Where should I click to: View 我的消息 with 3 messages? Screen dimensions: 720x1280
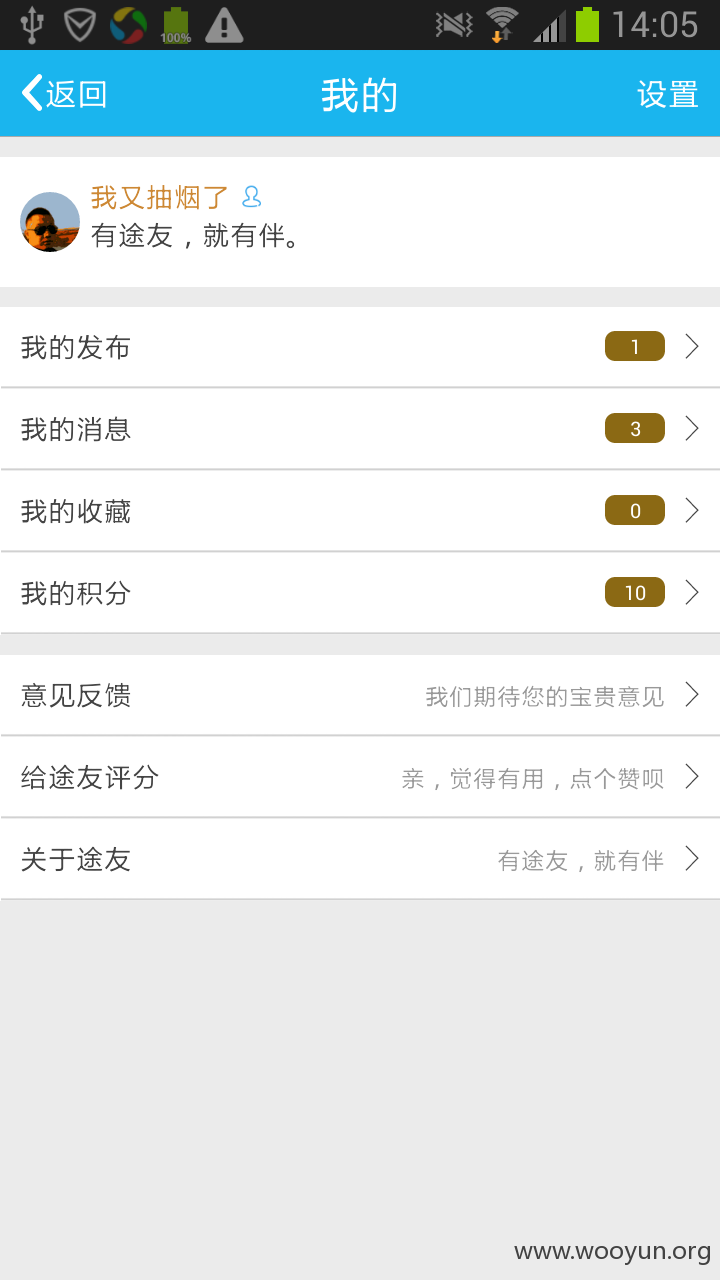[360, 429]
